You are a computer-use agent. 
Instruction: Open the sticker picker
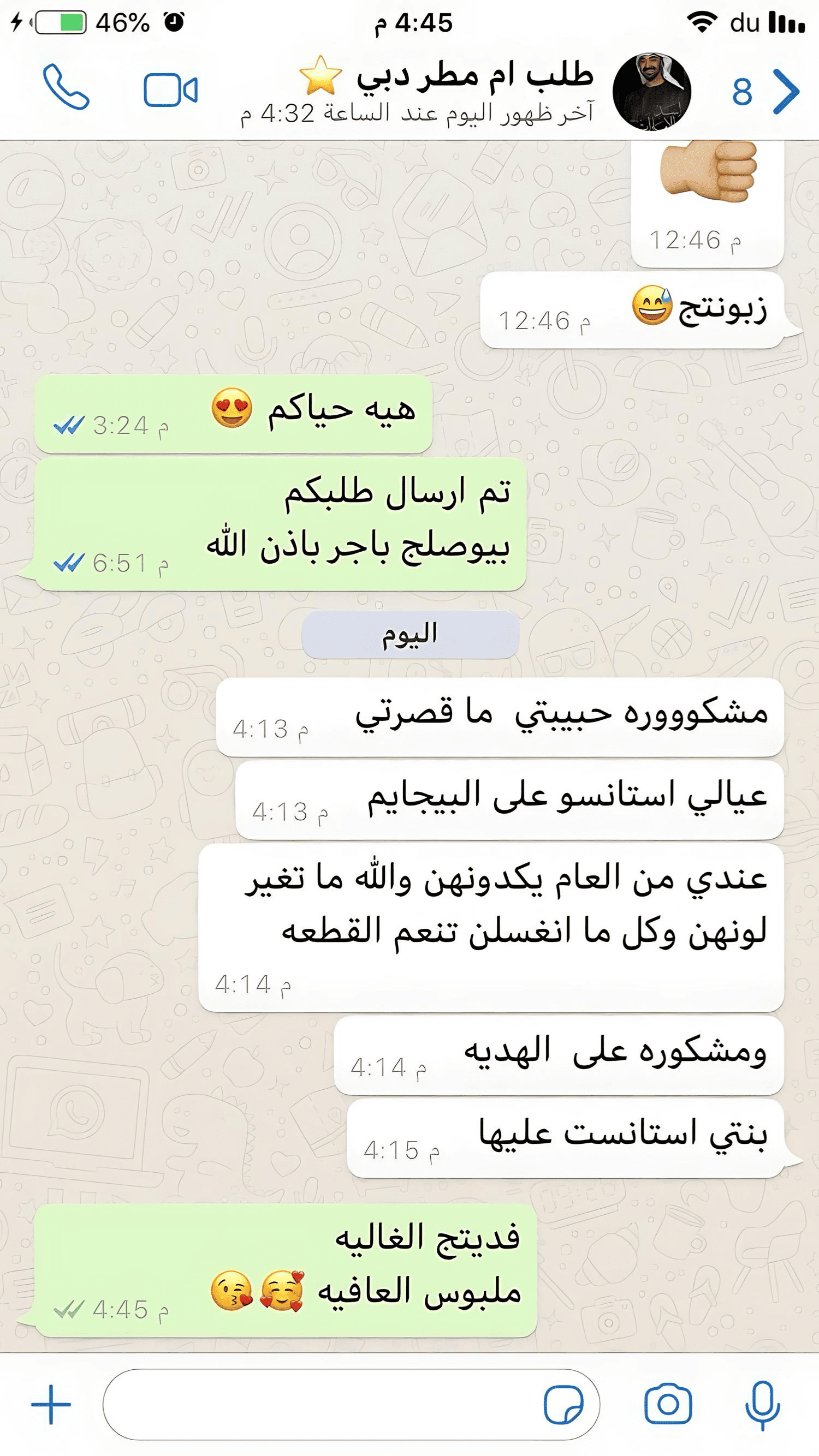(563, 1404)
